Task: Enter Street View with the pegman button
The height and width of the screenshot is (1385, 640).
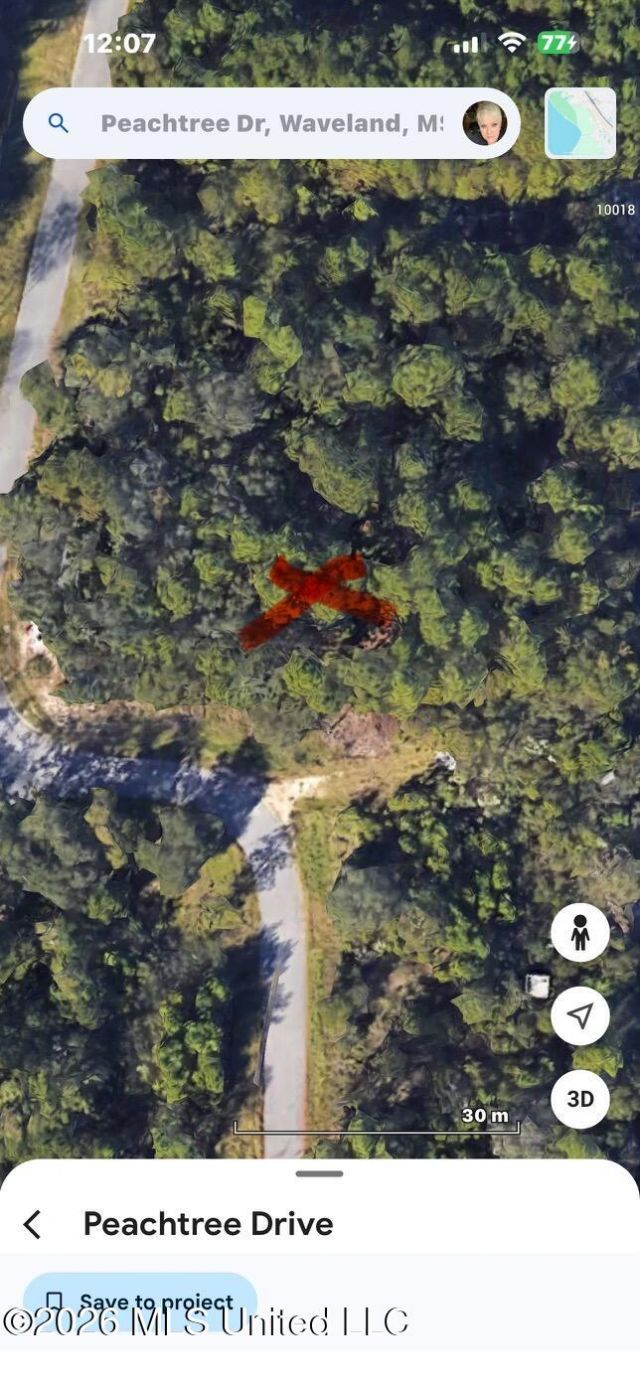Action: [580, 933]
